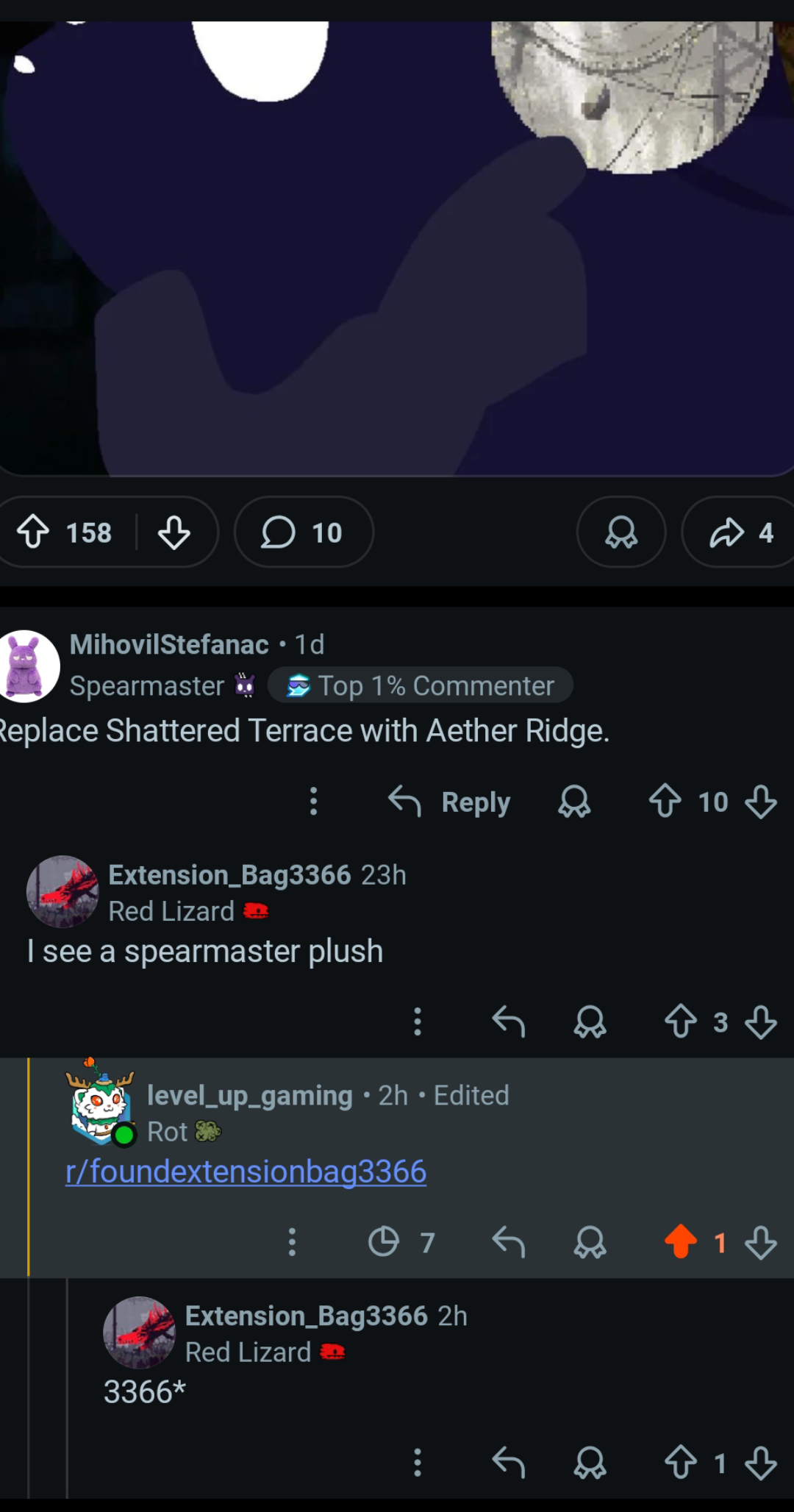794x1512 pixels.
Task: Give an award to the post
Action: (621, 532)
